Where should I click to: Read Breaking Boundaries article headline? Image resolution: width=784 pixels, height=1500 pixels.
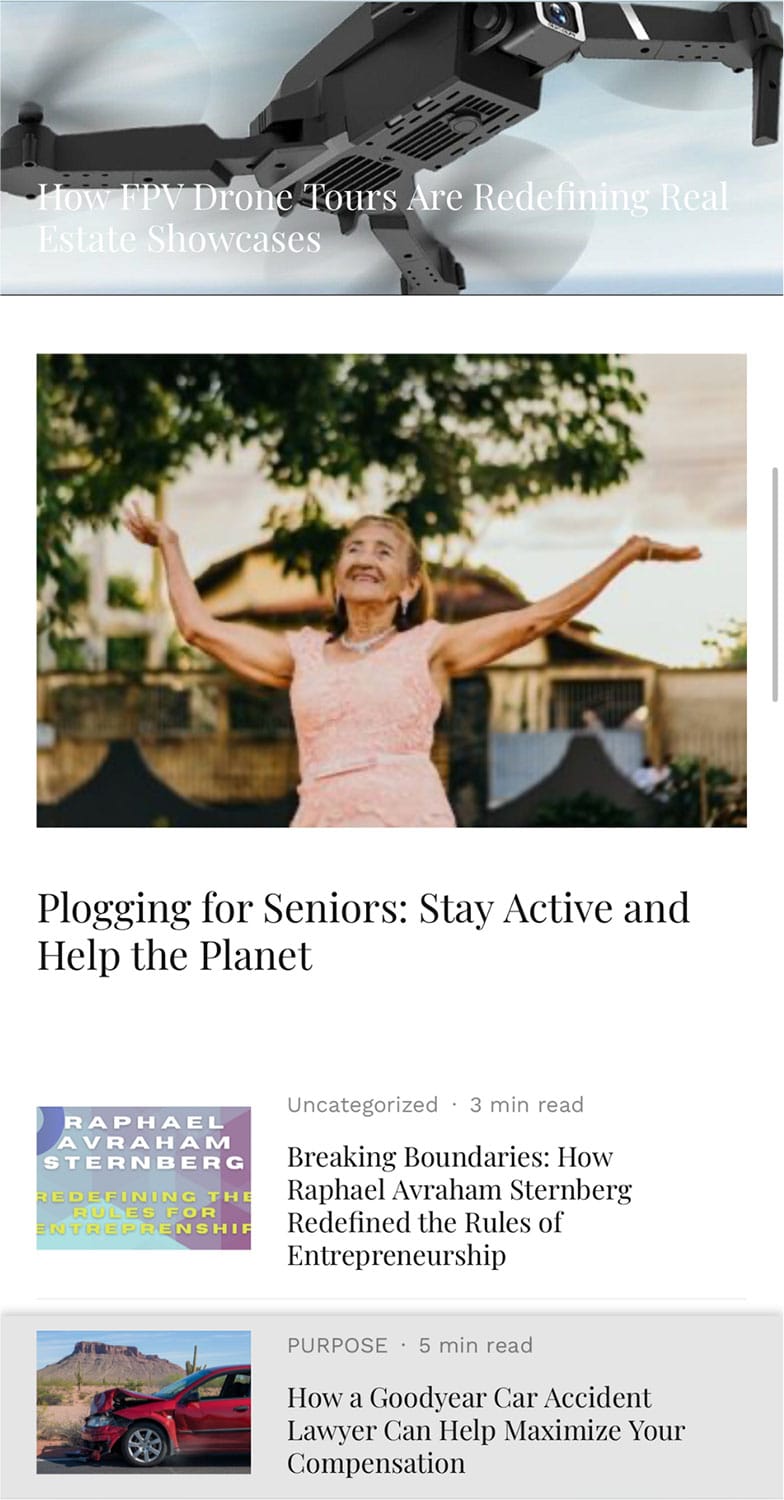point(459,1206)
